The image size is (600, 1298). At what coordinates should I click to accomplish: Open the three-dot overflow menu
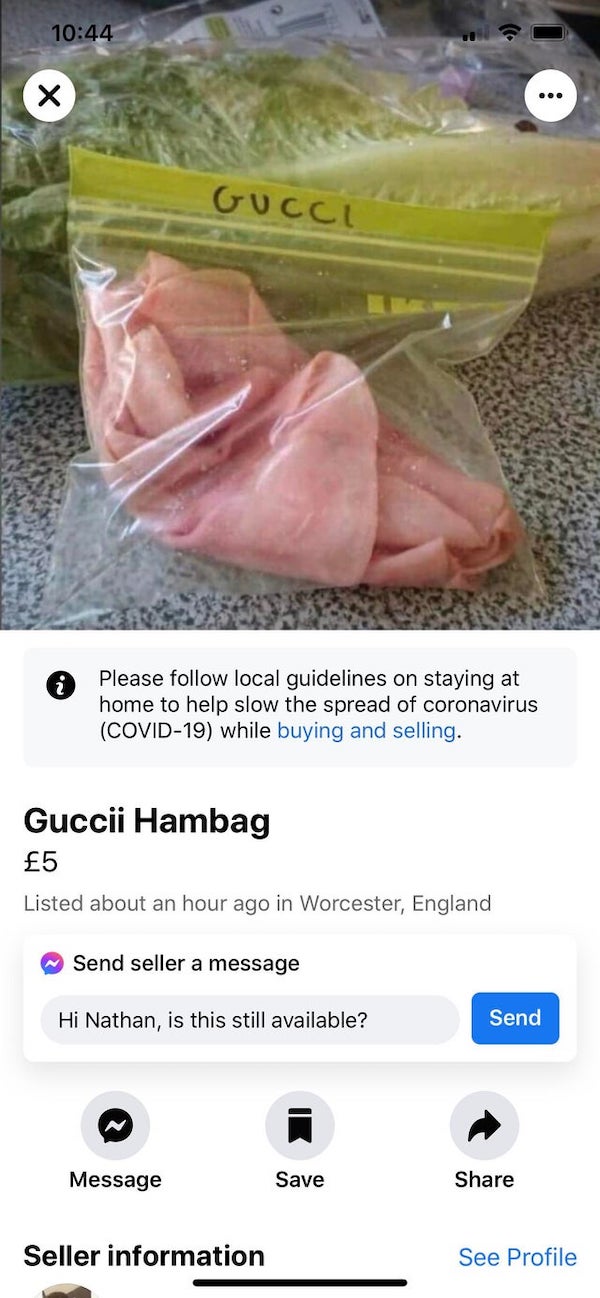pyautogui.click(x=550, y=96)
